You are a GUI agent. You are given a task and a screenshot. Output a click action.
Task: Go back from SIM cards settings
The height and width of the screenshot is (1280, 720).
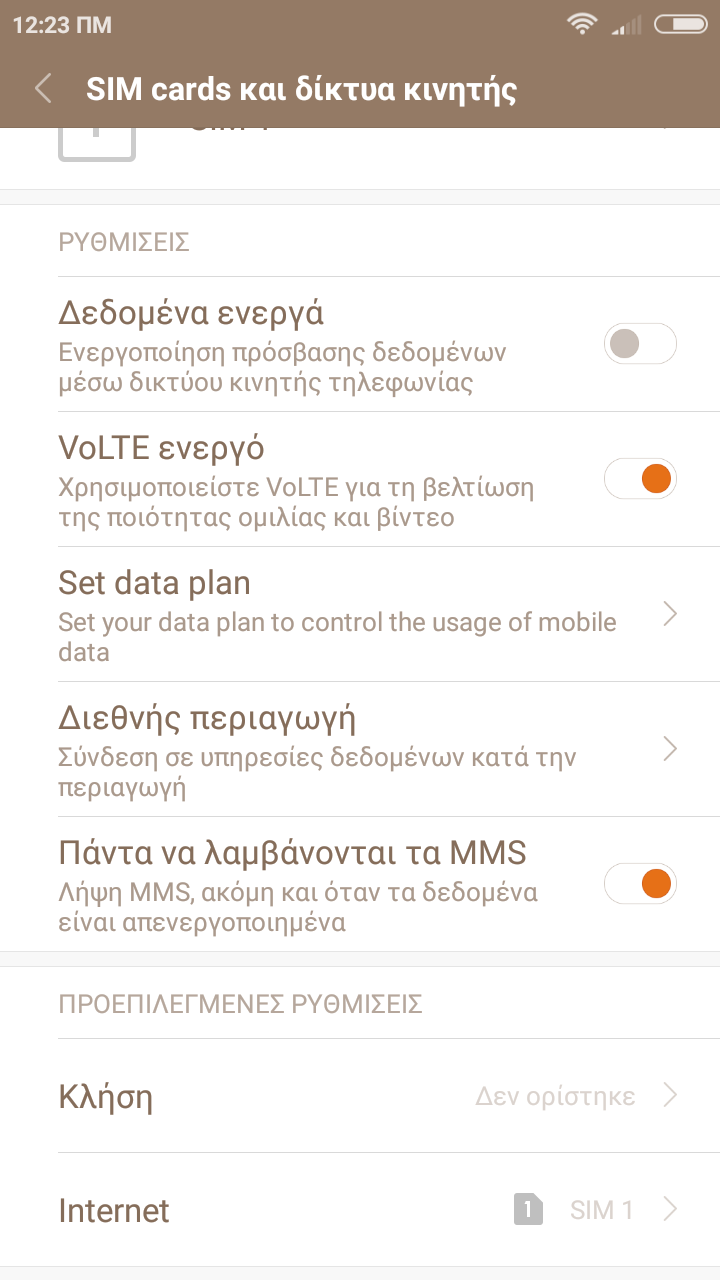click(x=43, y=89)
